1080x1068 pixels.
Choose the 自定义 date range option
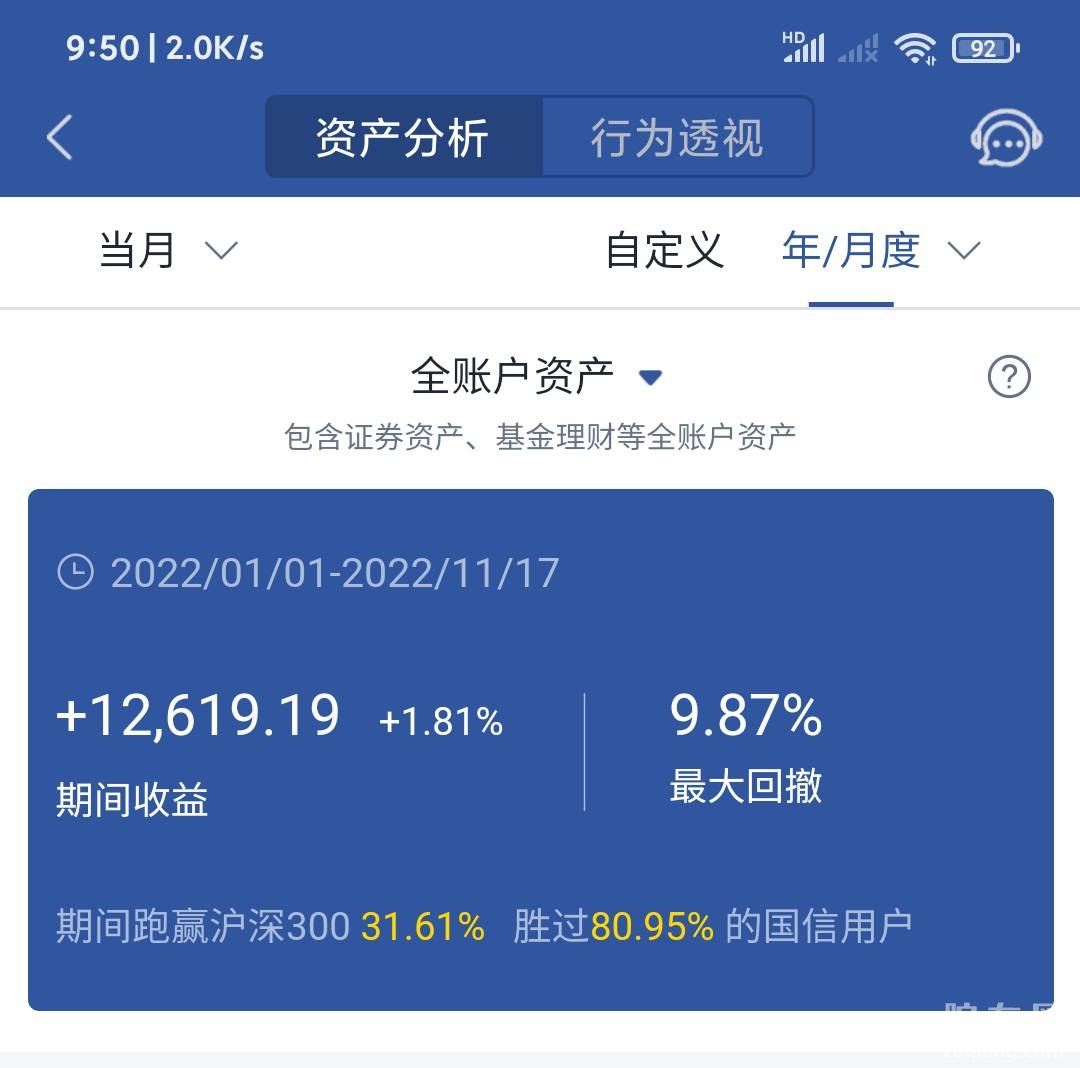664,250
